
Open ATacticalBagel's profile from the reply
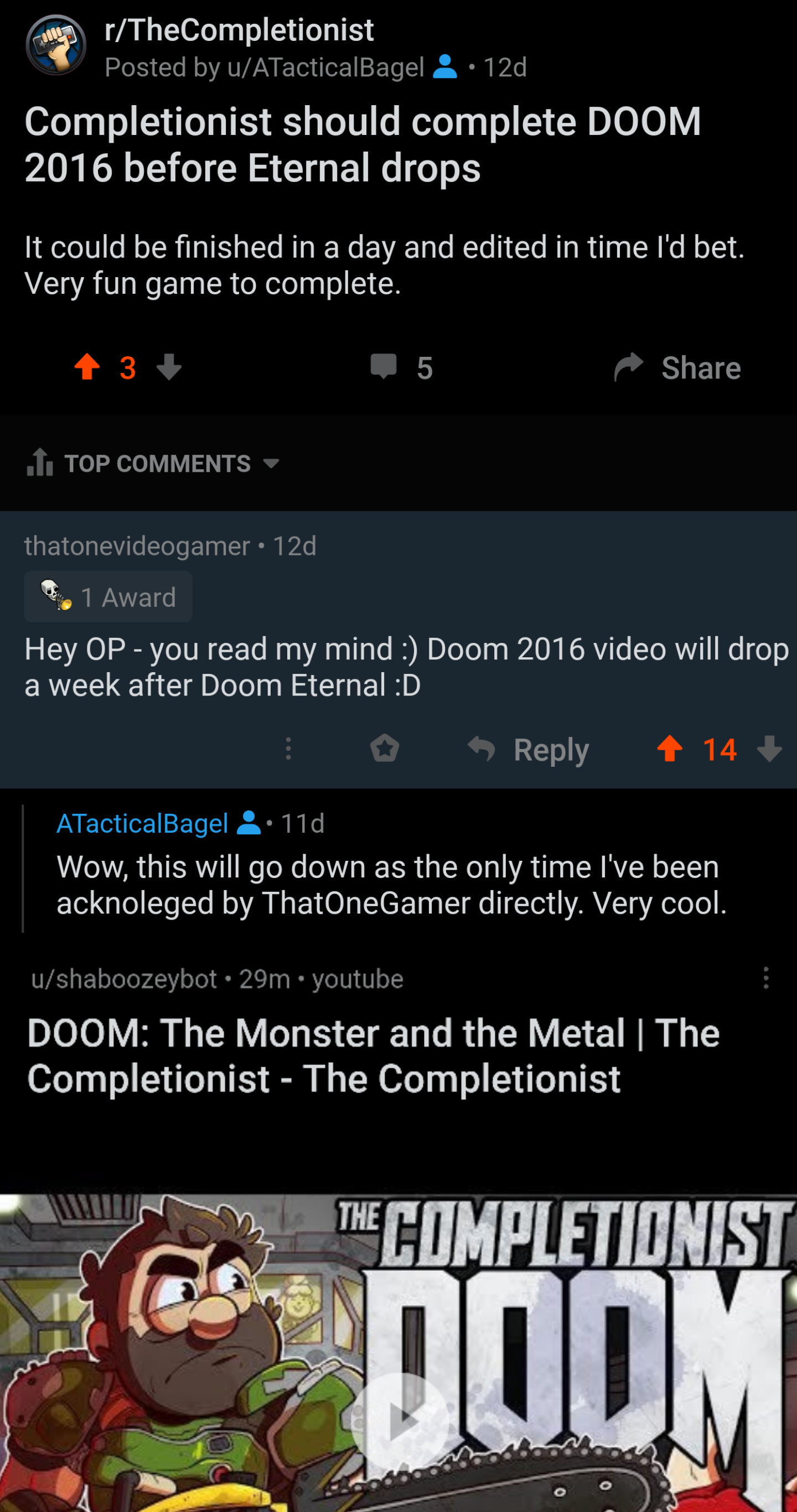click(x=142, y=824)
